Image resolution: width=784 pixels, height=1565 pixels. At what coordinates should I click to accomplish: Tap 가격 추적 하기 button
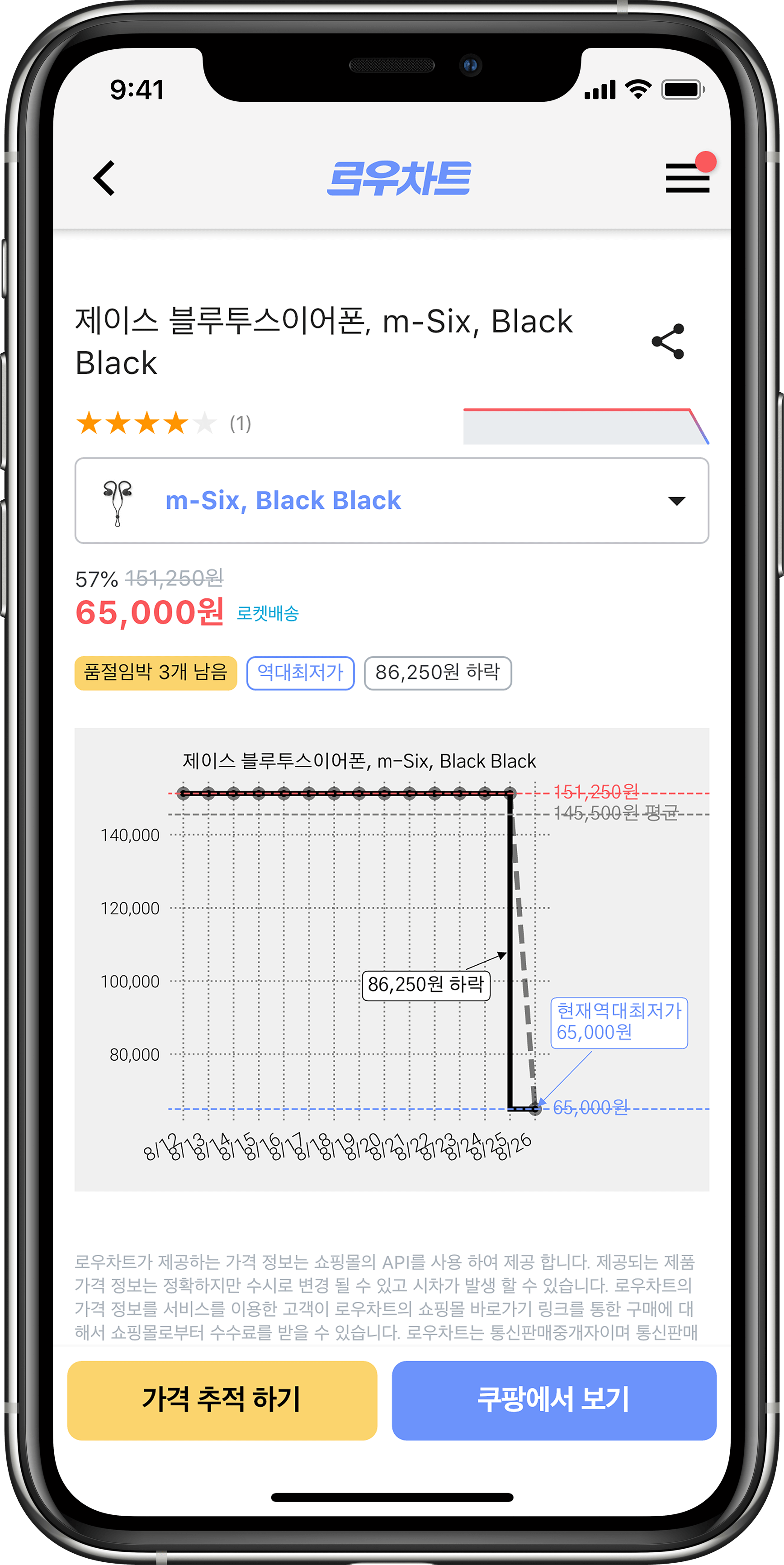pos(222,1400)
